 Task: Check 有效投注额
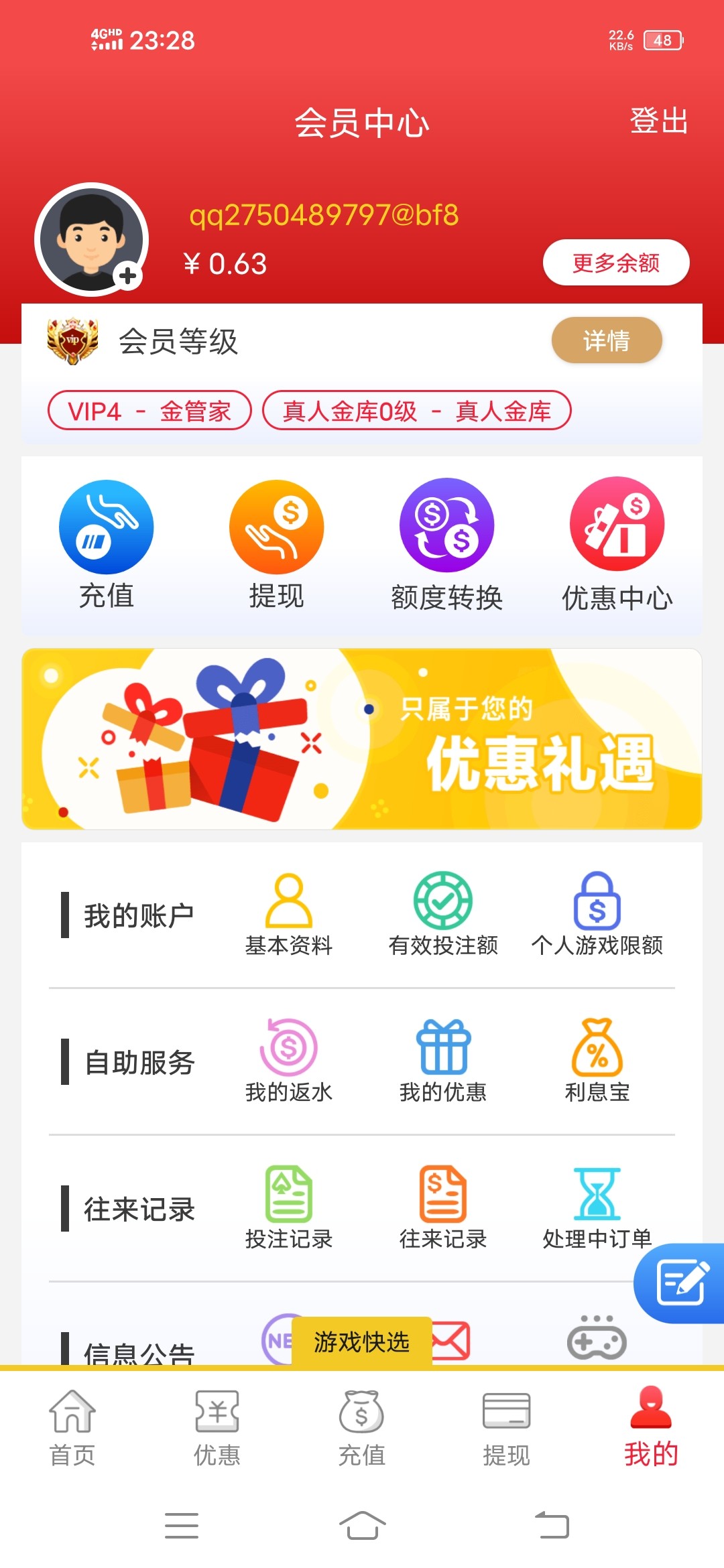[443, 915]
